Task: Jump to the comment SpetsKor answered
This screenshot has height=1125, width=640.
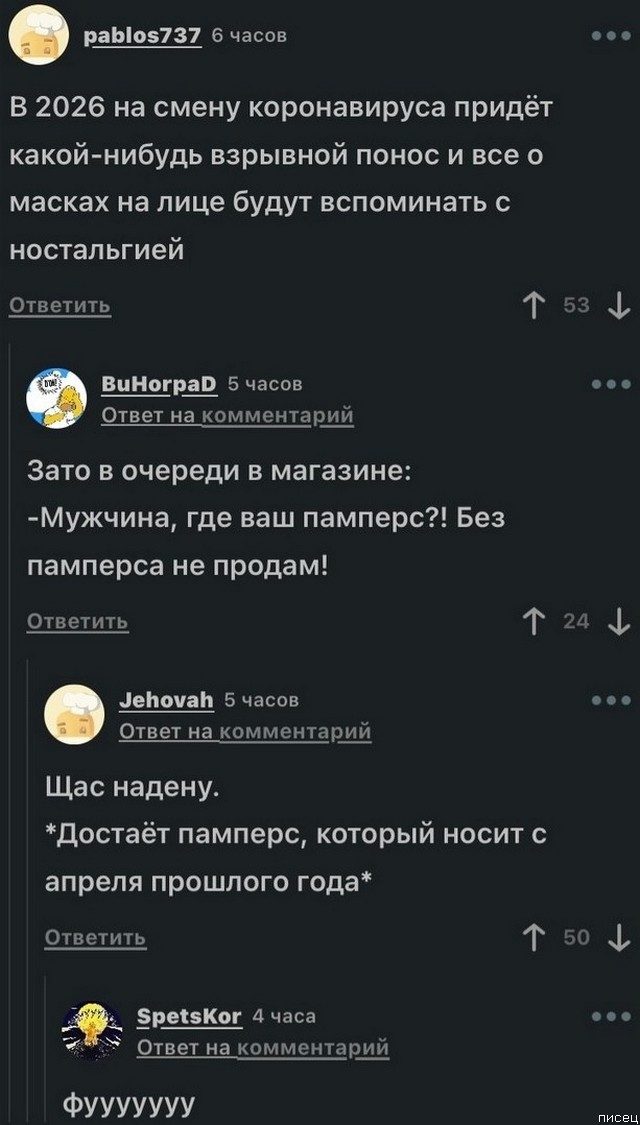Action: pyautogui.click(x=262, y=1046)
